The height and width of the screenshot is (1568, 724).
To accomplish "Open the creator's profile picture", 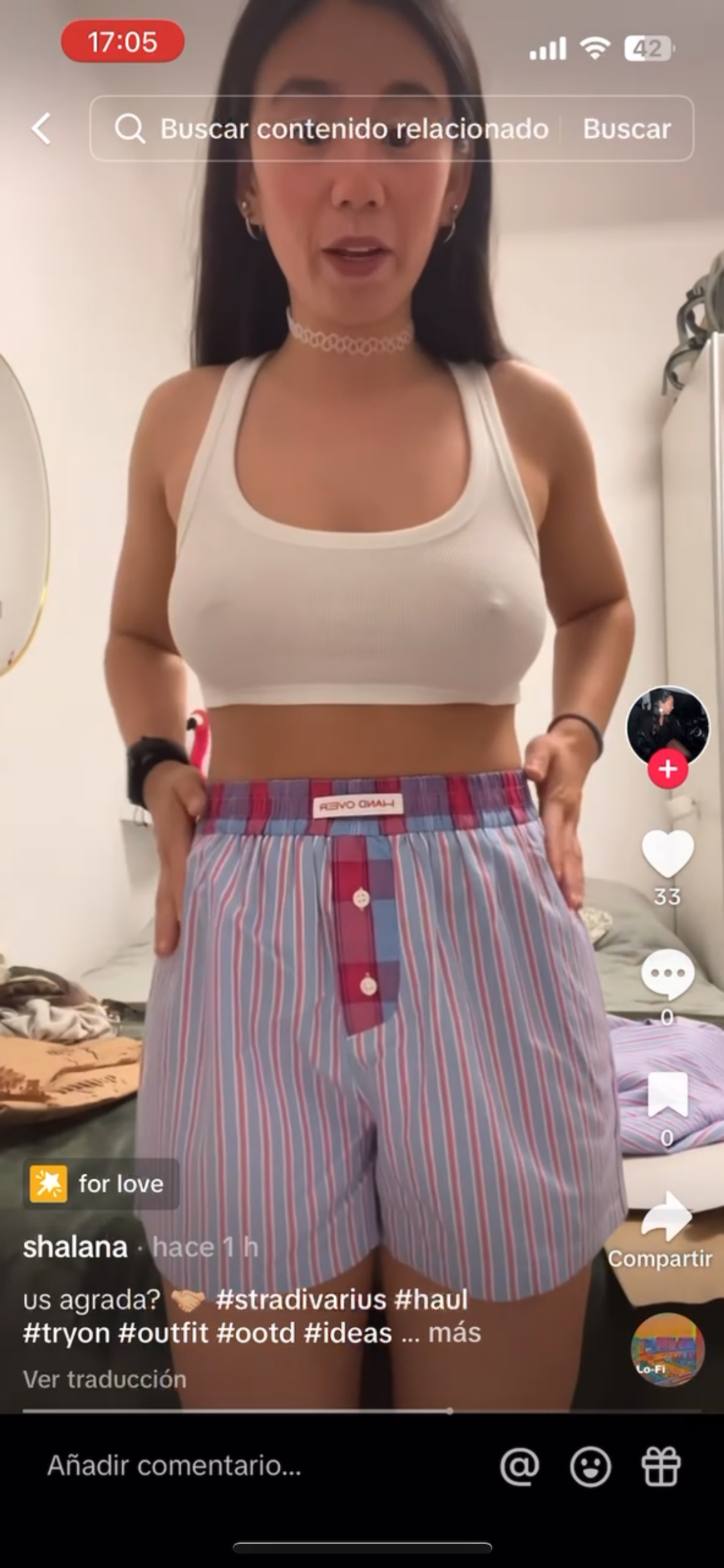I will [668, 726].
